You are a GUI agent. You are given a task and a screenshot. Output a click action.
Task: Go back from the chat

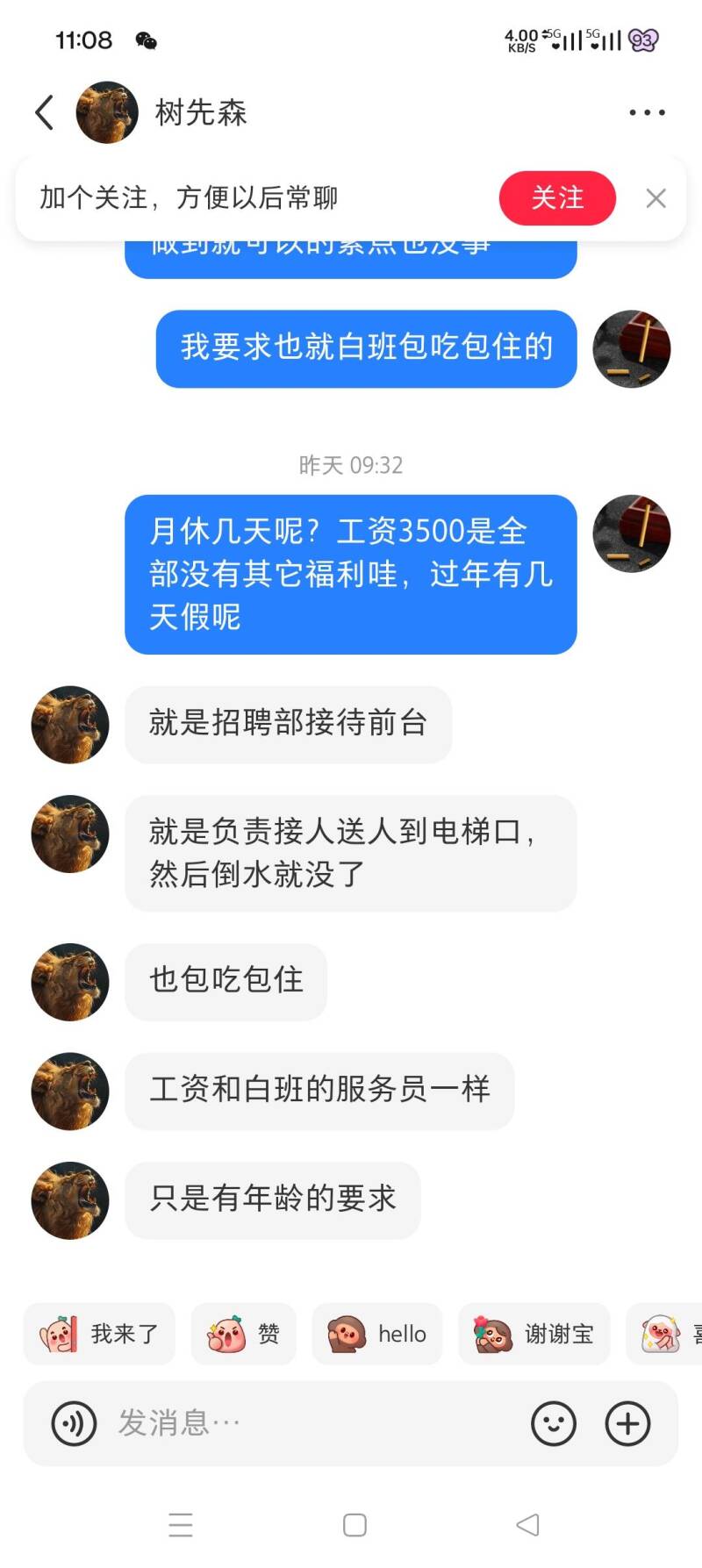(45, 112)
